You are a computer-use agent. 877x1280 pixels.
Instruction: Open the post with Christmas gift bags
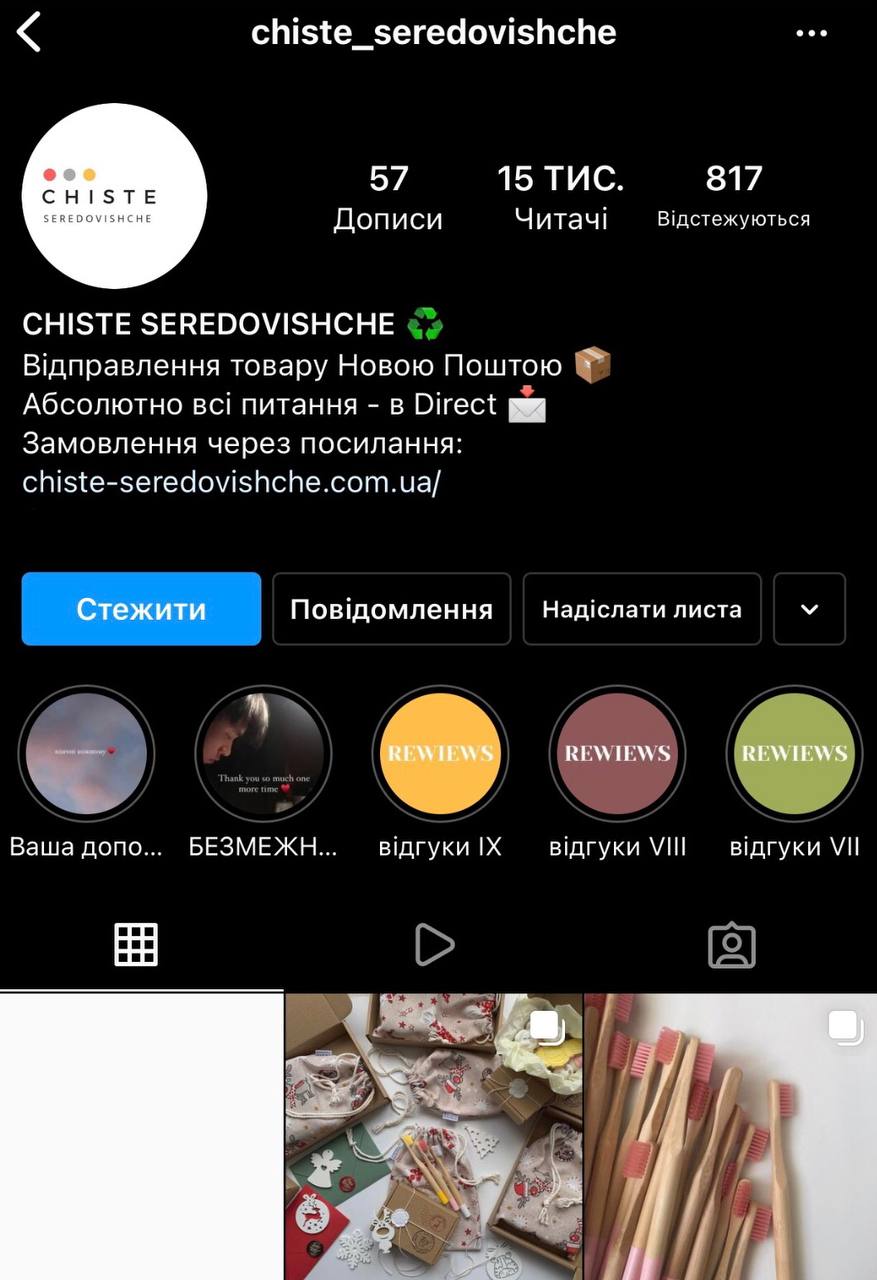pyautogui.click(x=433, y=1136)
